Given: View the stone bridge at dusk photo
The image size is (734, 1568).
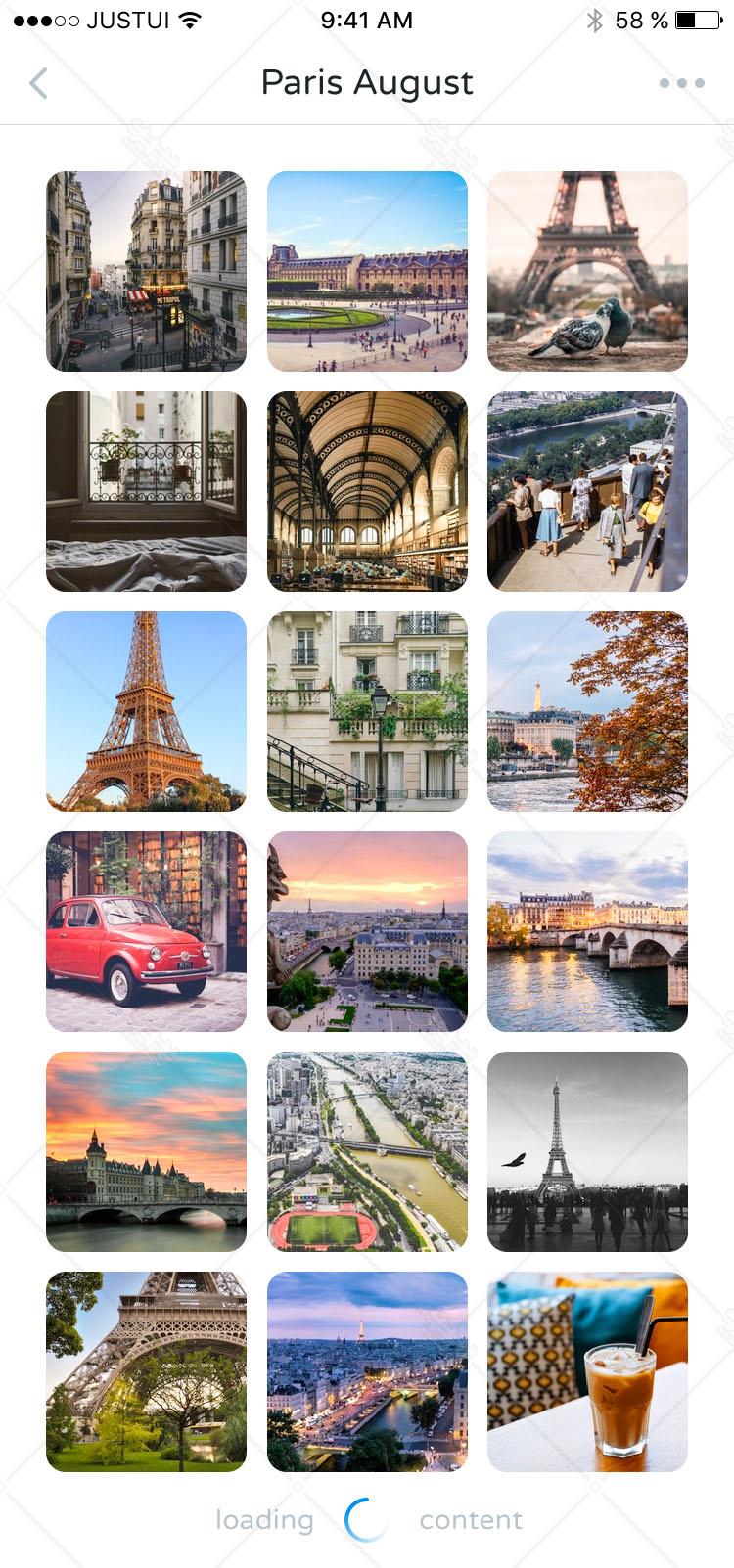Looking at the screenshot, I should pos(587,931).
